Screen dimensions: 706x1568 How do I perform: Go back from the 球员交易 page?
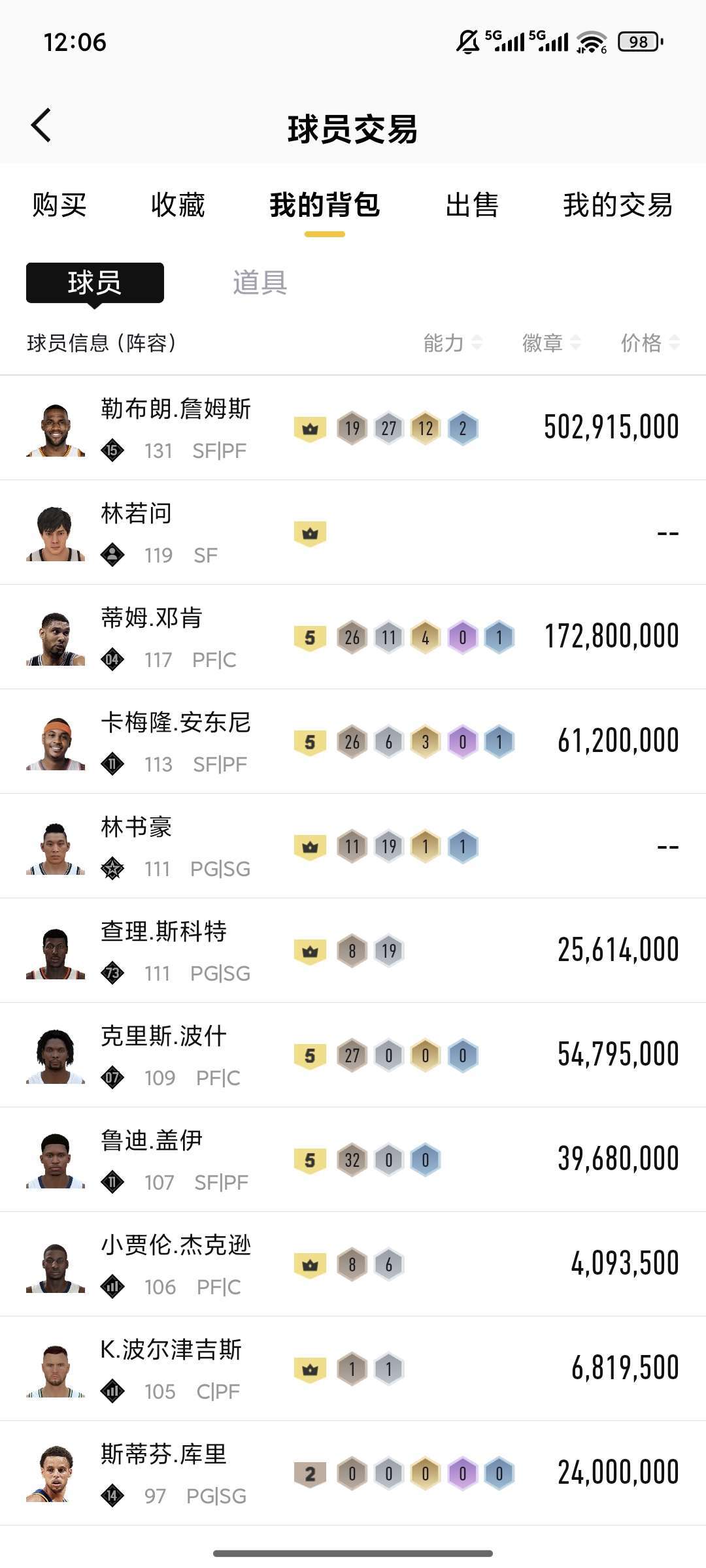coord(41,125)
